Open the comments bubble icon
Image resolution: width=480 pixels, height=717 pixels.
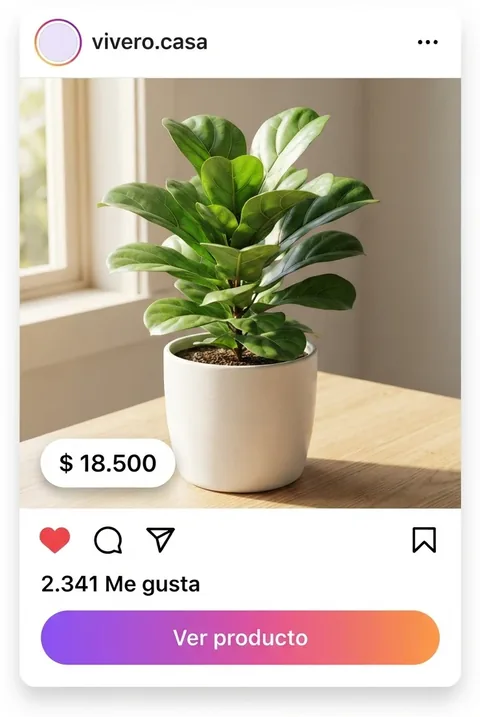click(x=108, y=540)
